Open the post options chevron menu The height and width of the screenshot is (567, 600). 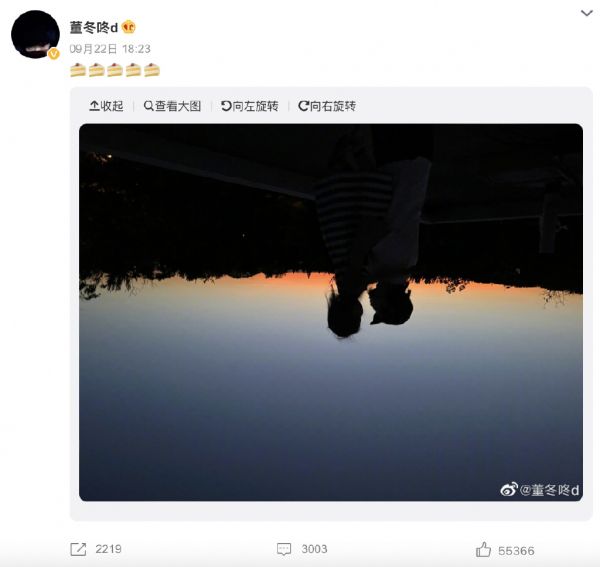(x=586, y=12)
